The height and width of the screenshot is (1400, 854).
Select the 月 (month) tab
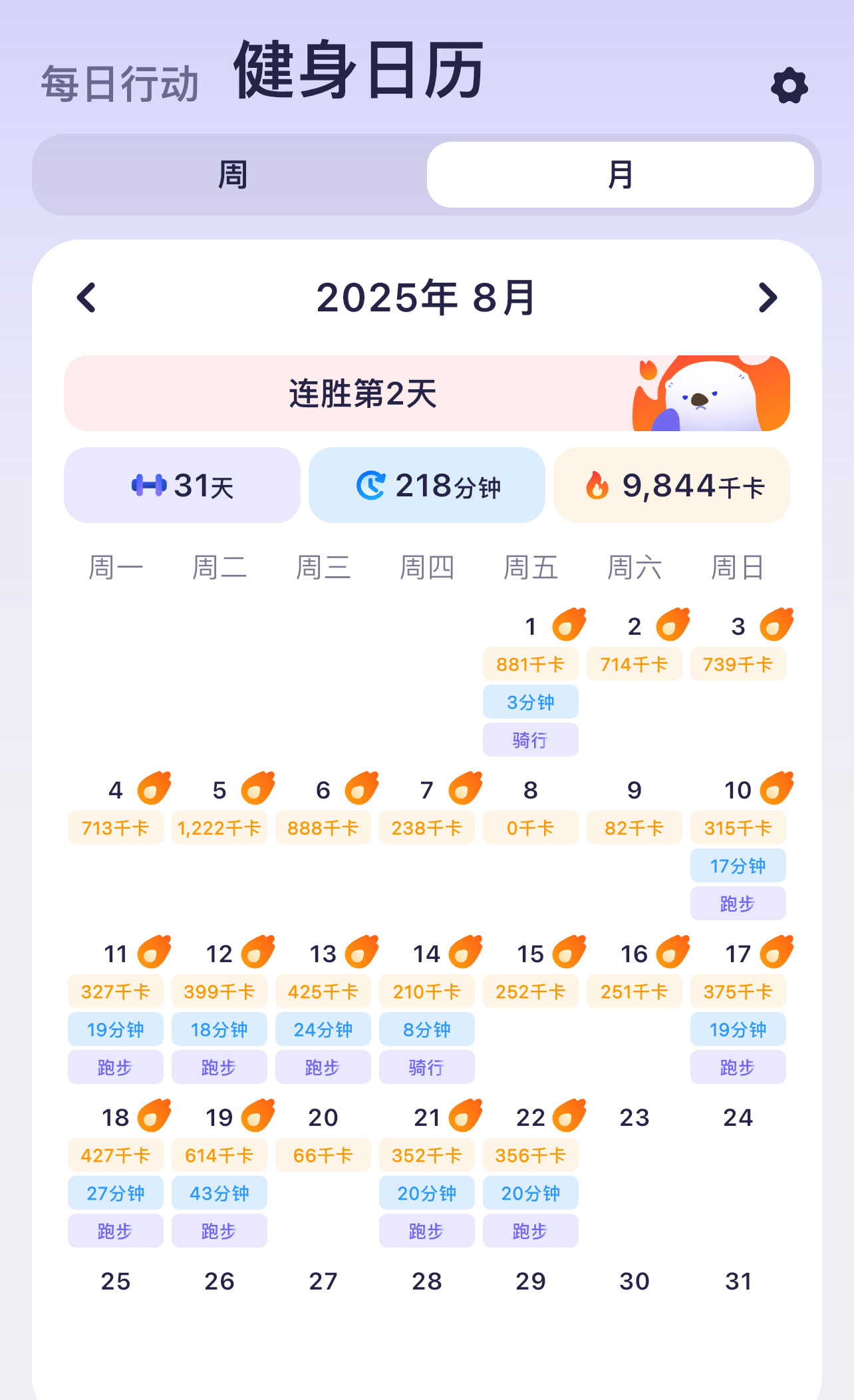pyautogui.click(x=621, y=175)
